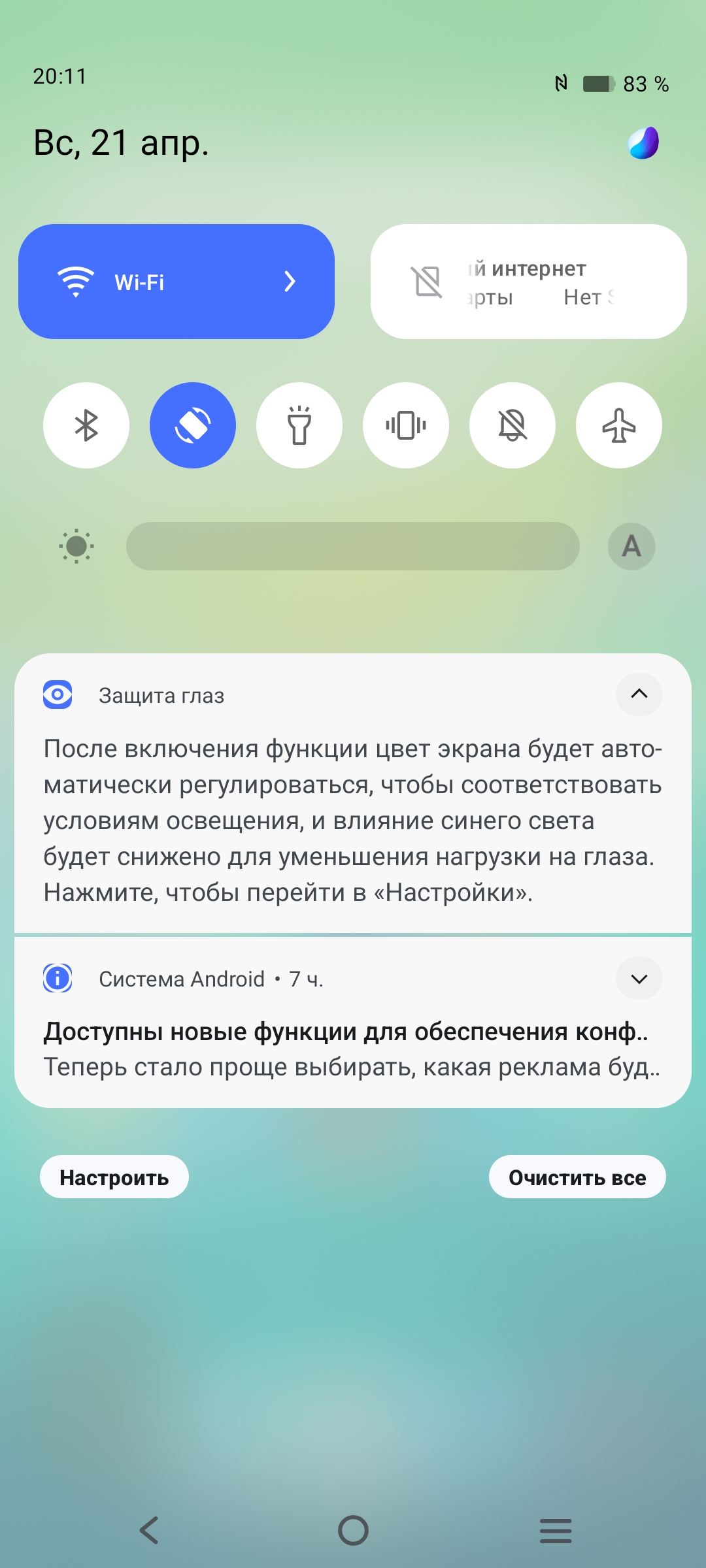This screenshot has height=1568, width=706.
Task: Tap the back navigation arrow
Action: point(150,1530)
